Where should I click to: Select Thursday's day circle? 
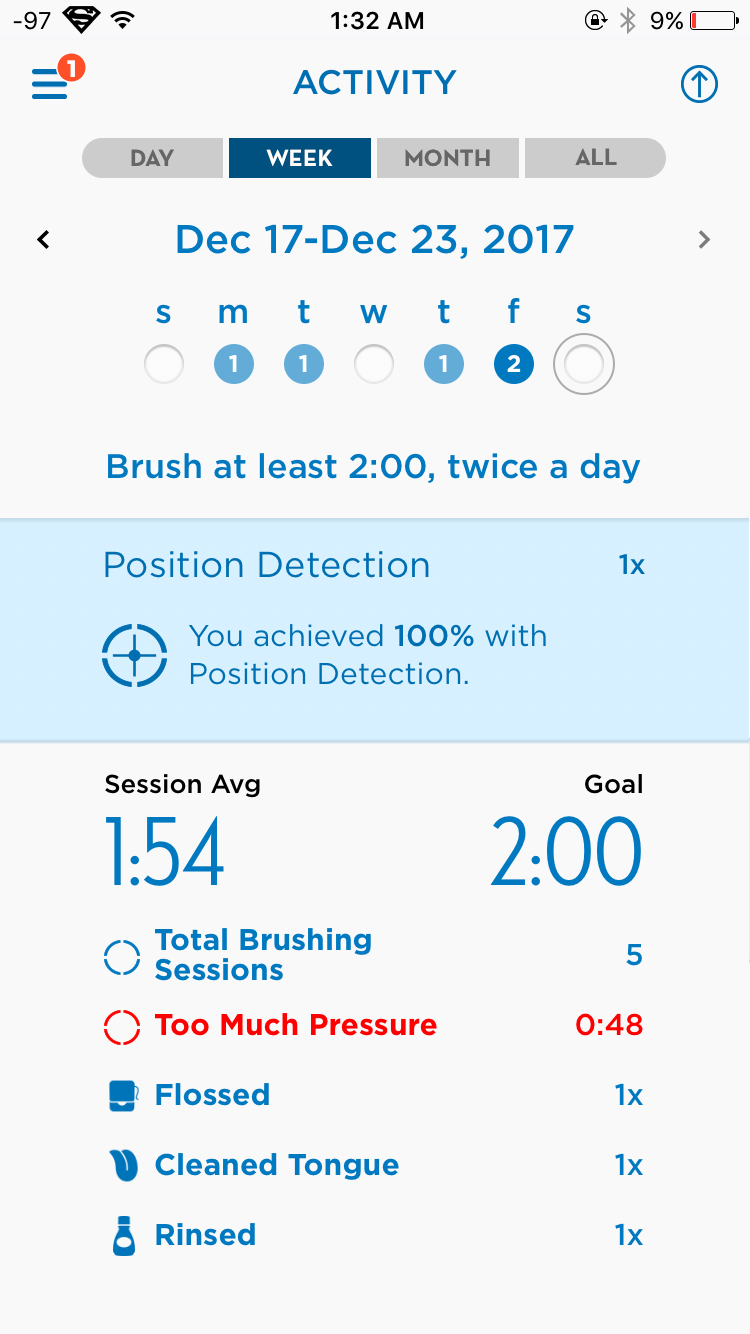point(444,365)
